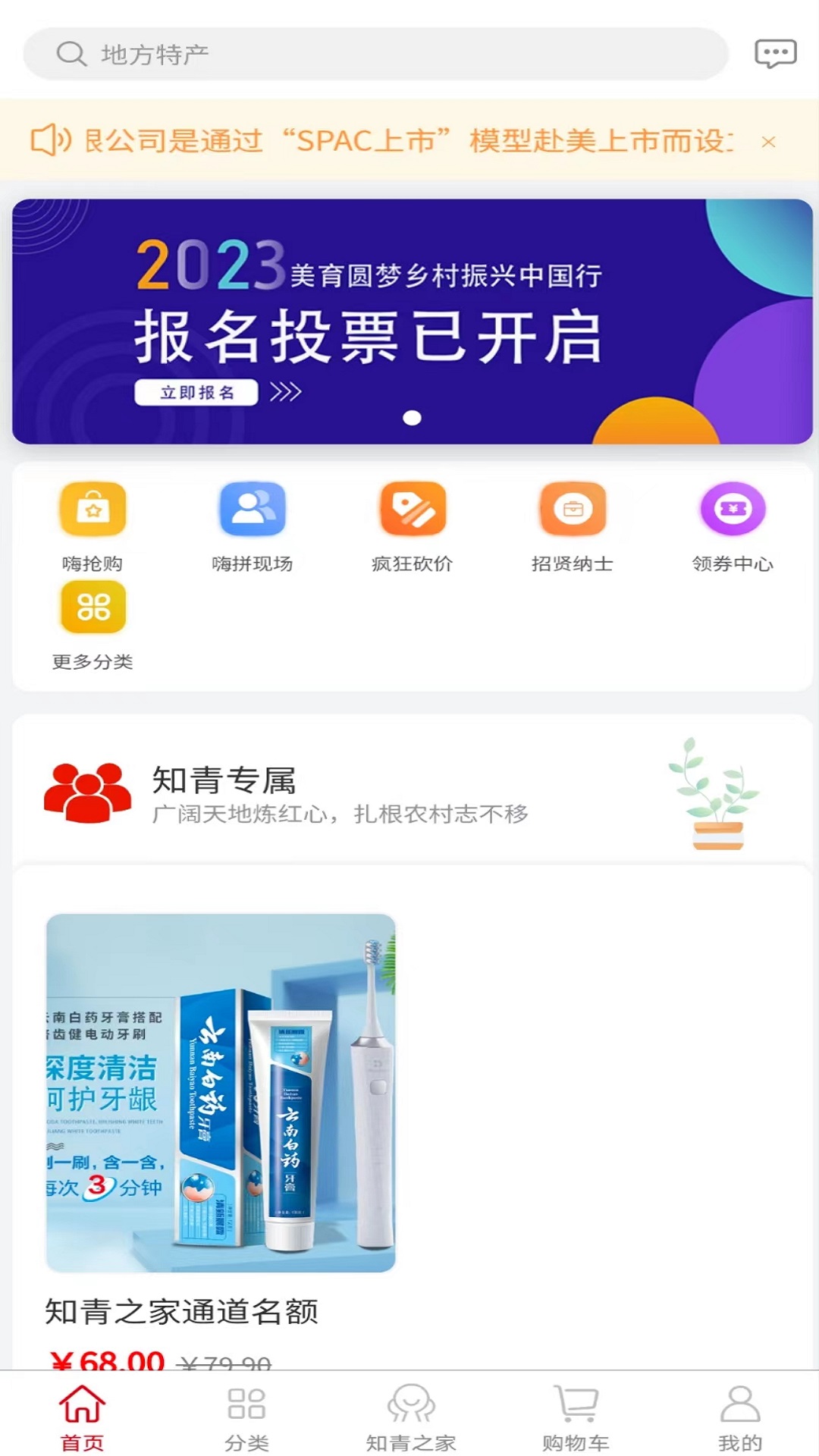Open the messages chat icon
Screen dimensions: 819x1456
pos(775,54)
